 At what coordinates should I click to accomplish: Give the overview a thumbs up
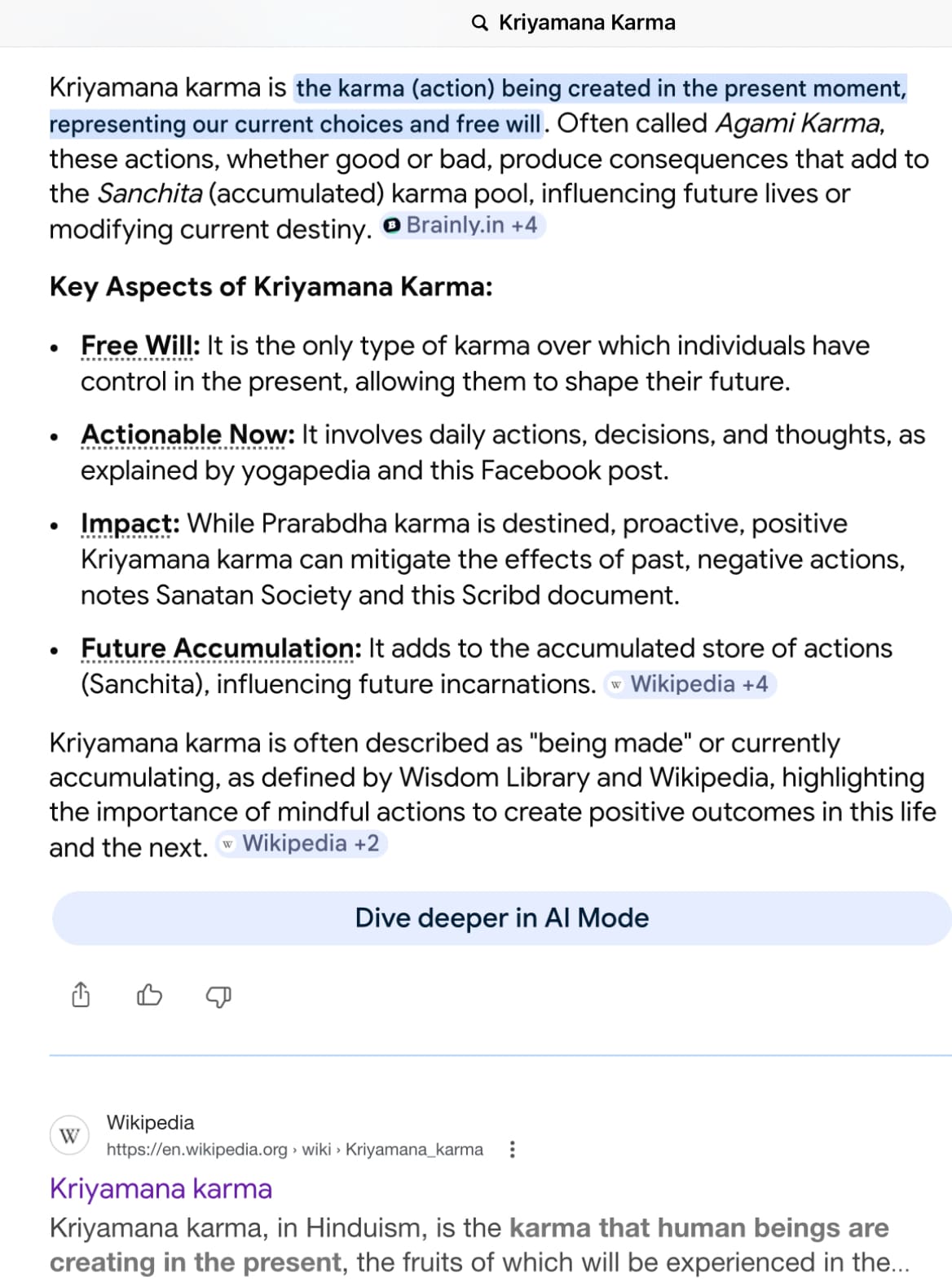click(149, 995)
